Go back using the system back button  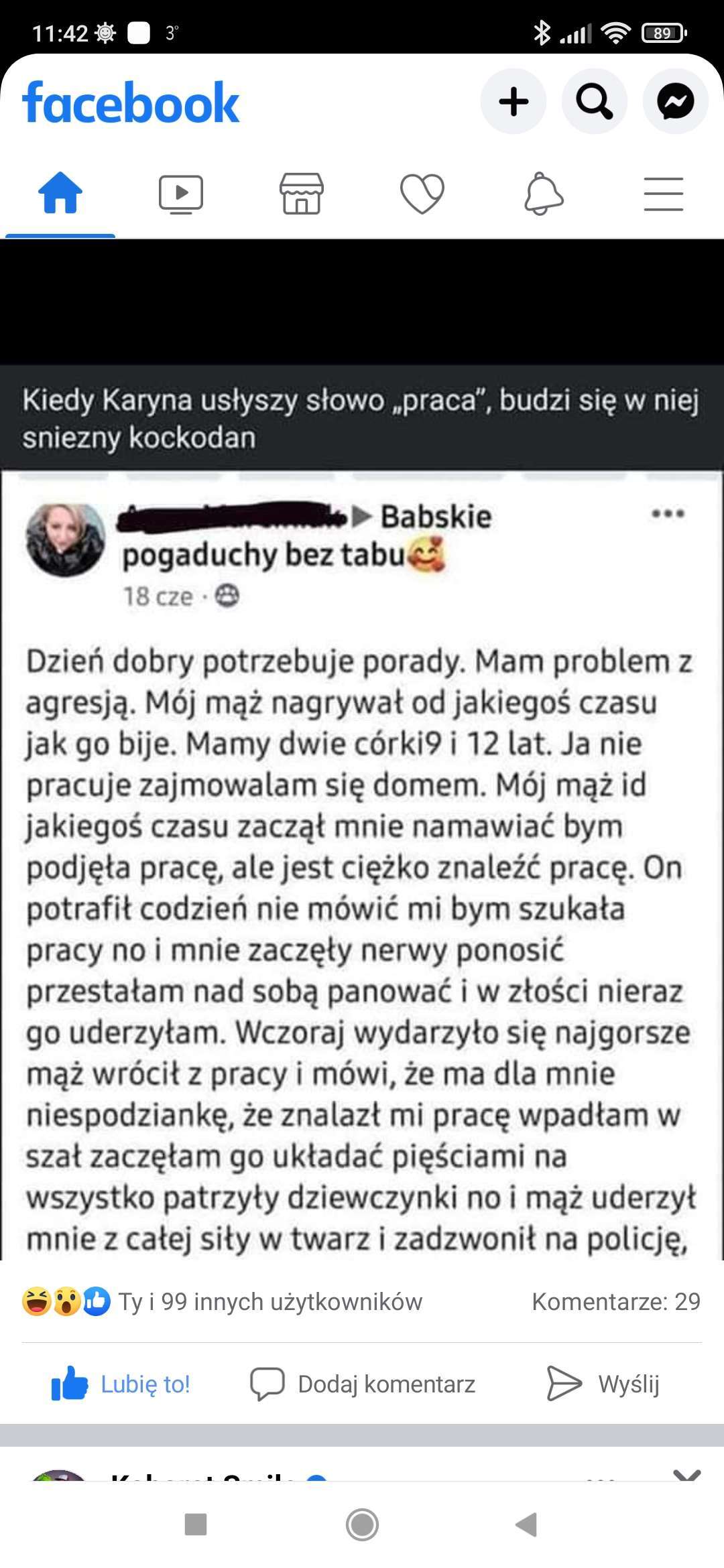[x=527, y=1524]
